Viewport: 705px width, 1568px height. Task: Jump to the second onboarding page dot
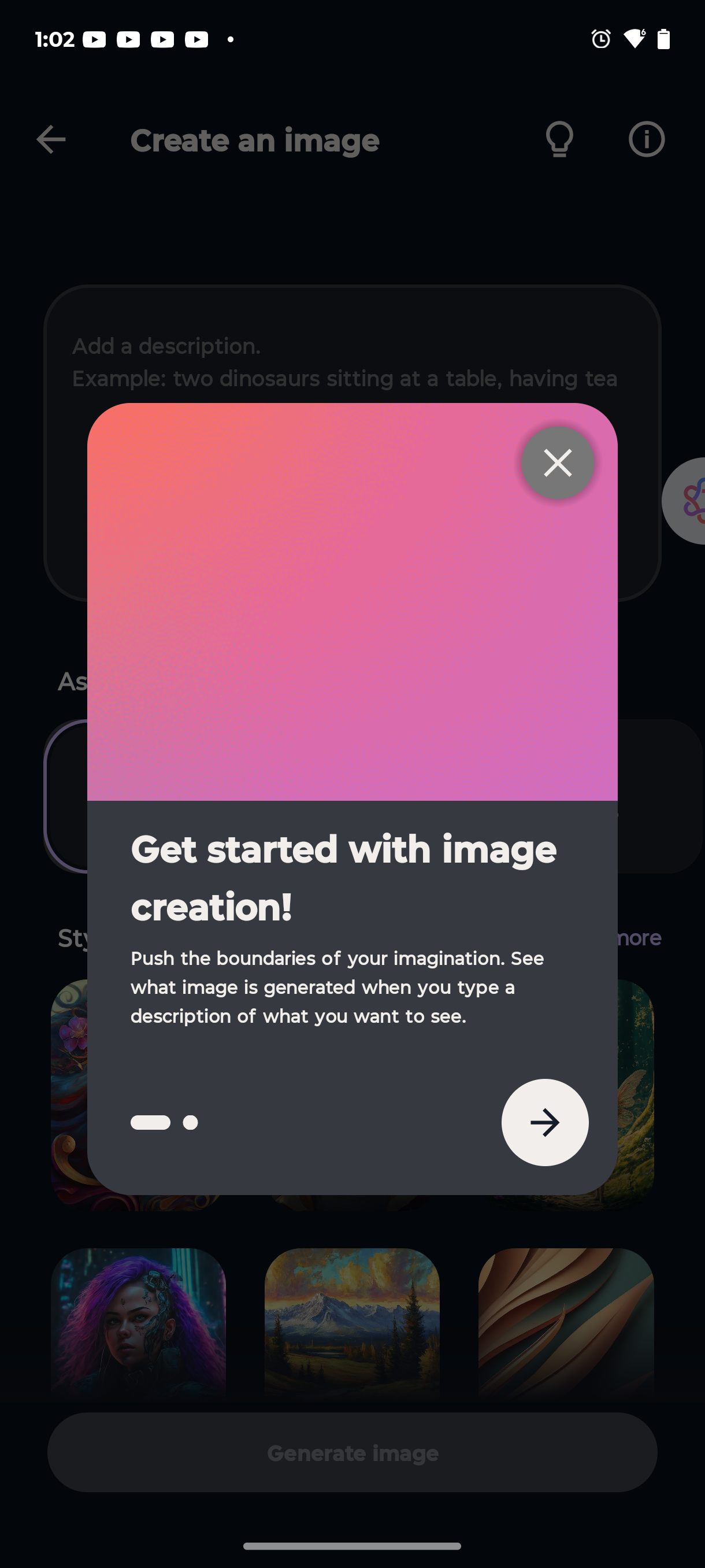[190, 1122]
